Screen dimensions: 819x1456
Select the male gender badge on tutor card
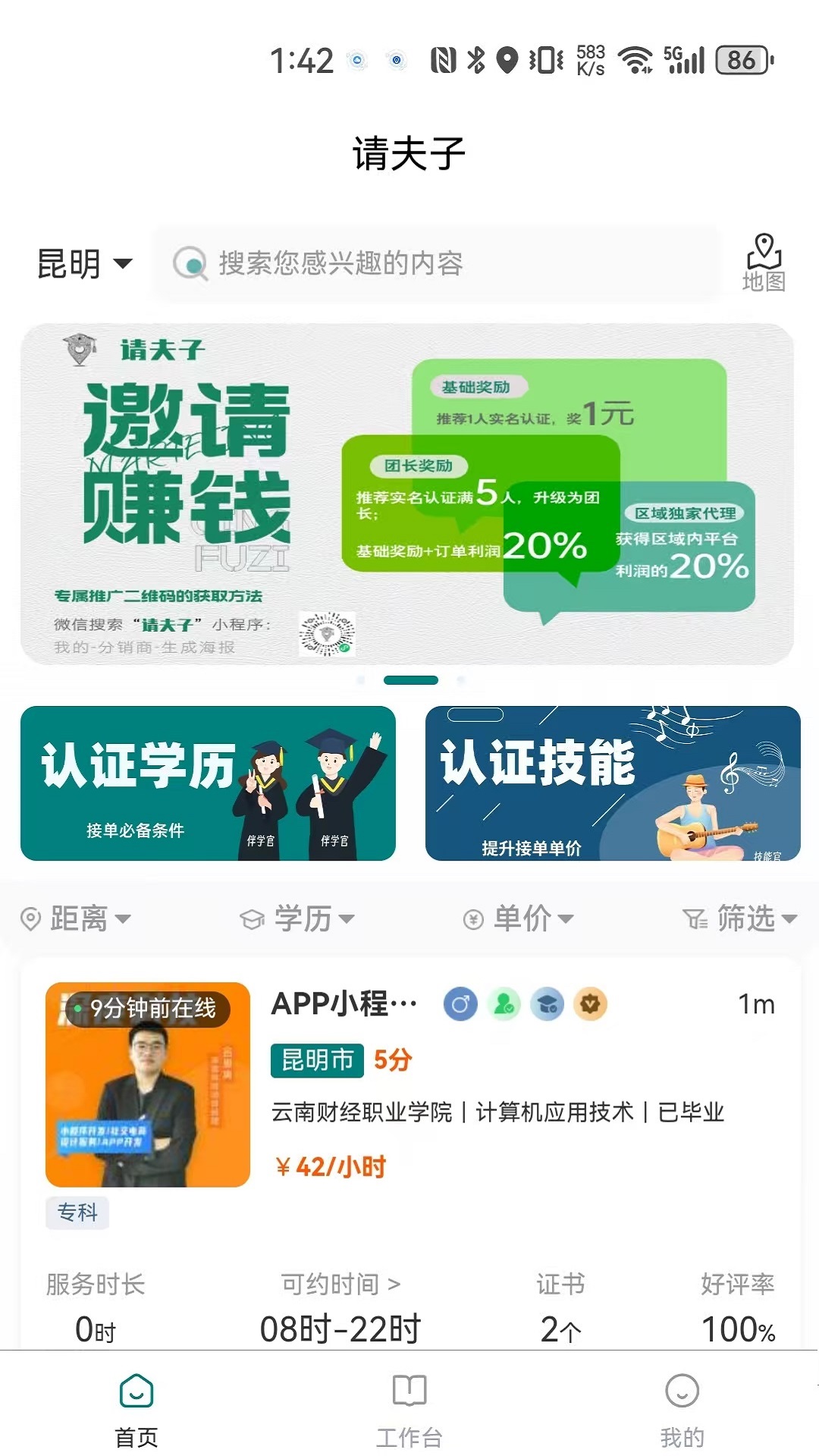tap(460, 1004)
